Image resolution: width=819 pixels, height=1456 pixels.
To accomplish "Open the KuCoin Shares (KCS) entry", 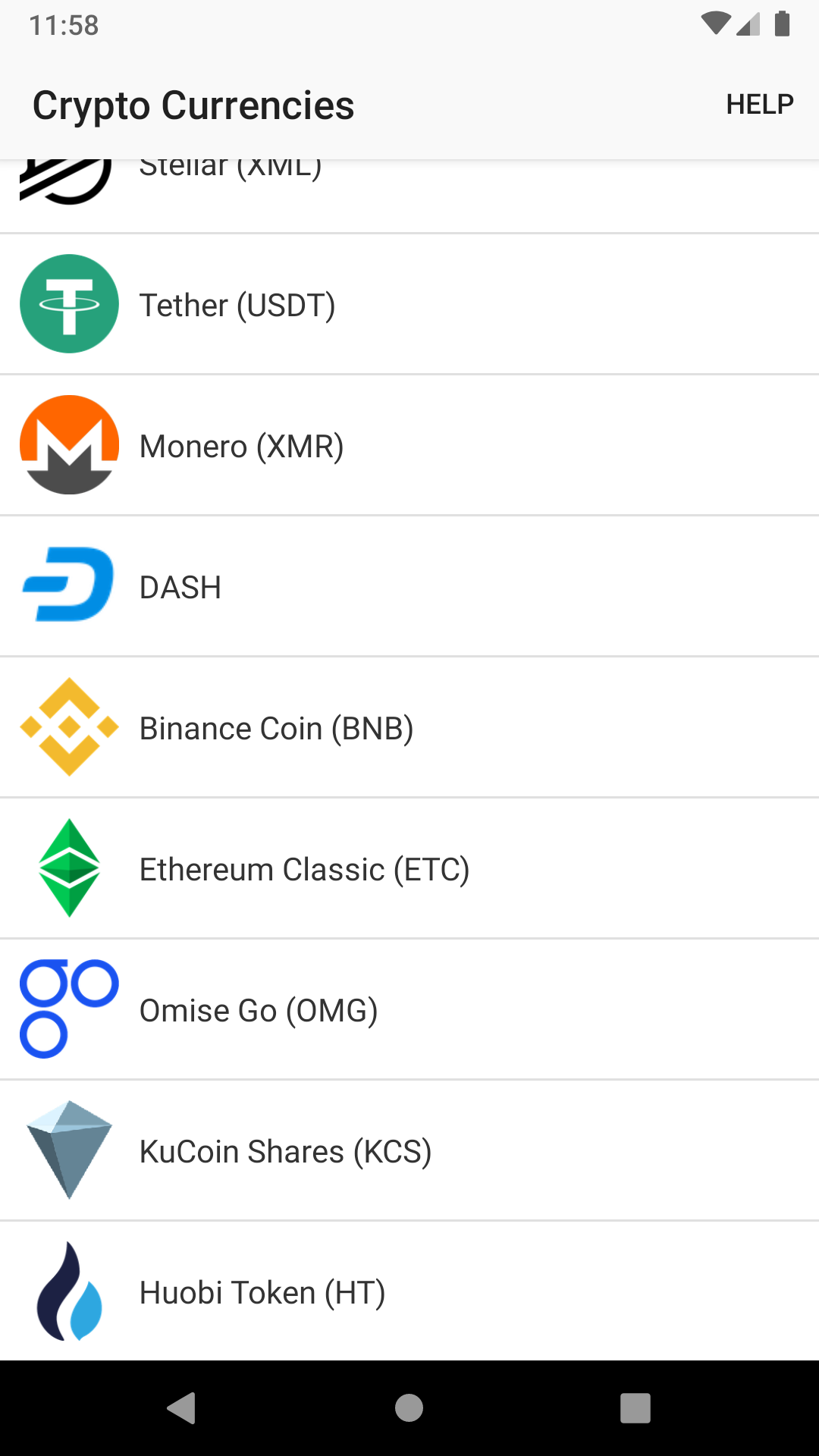I will 409,1150.
